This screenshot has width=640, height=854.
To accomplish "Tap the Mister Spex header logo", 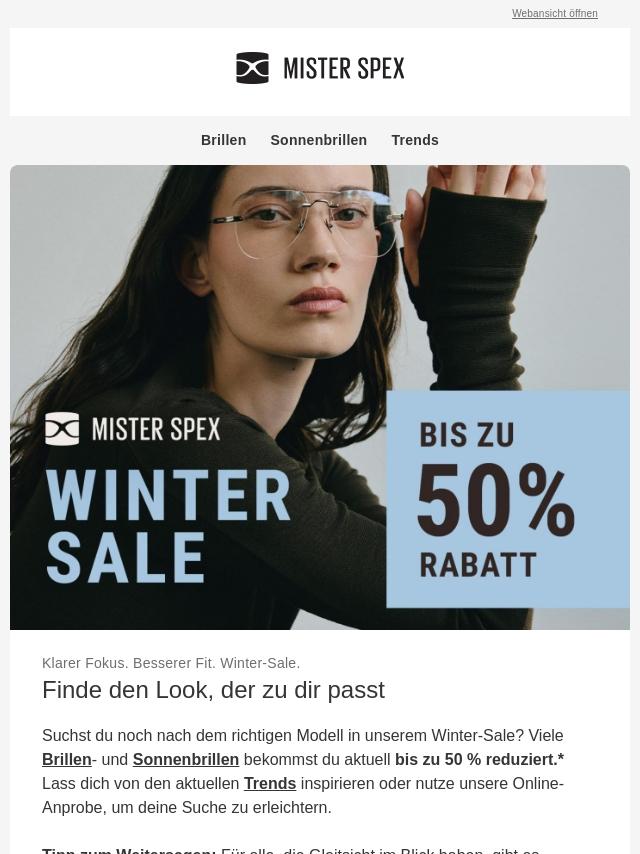I will pyautogui.click(x=320, y=68).
